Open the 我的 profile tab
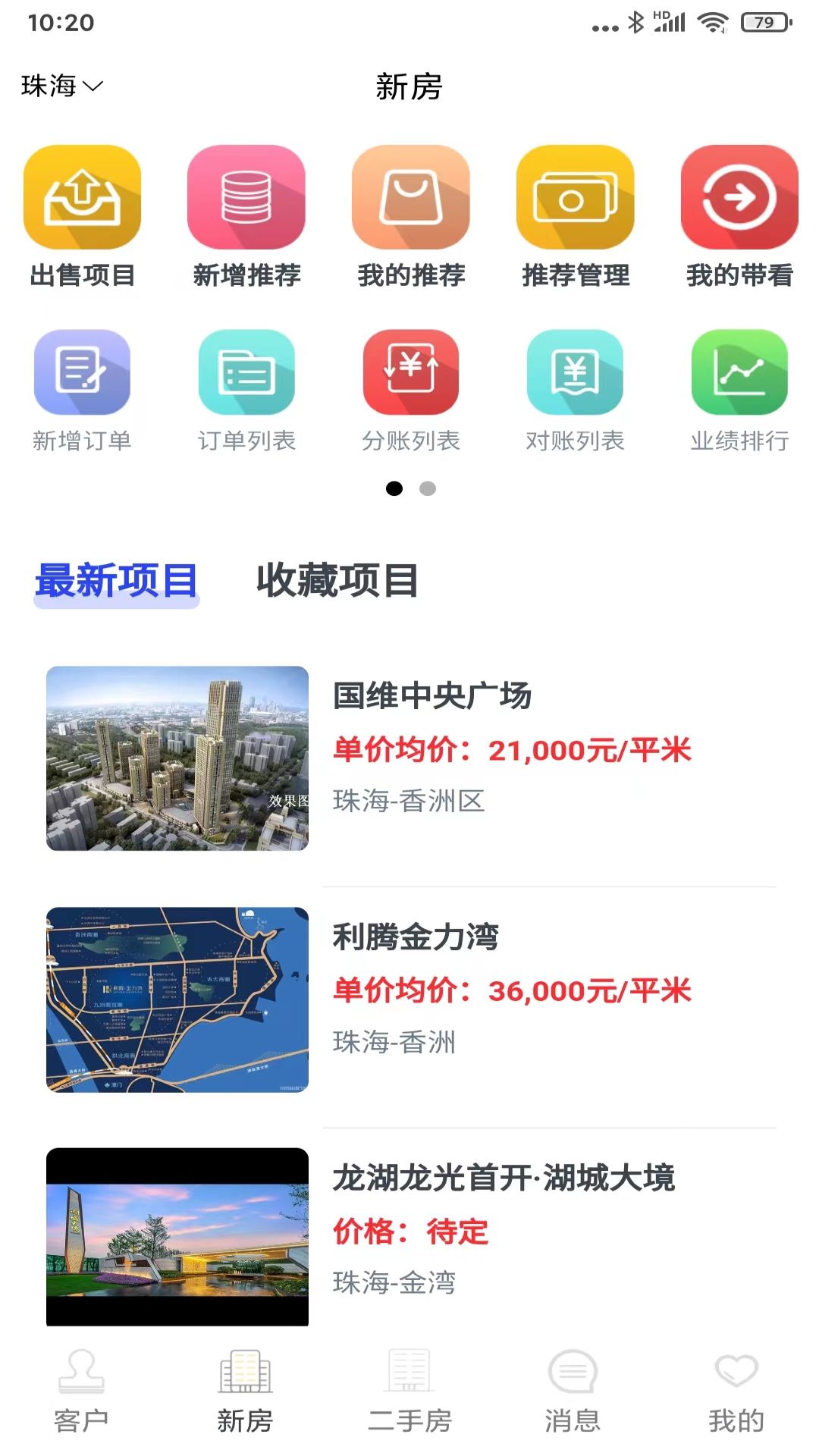 [736, 1392]
